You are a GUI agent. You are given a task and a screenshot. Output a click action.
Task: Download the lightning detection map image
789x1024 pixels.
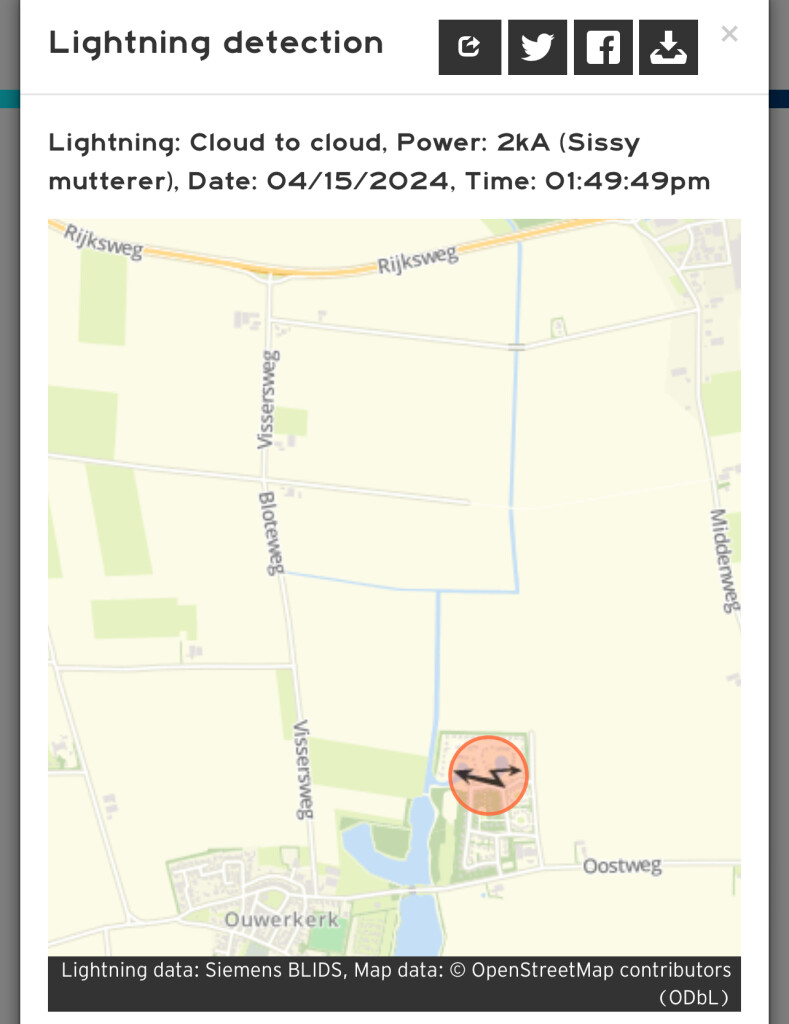(x=668, y=47)
